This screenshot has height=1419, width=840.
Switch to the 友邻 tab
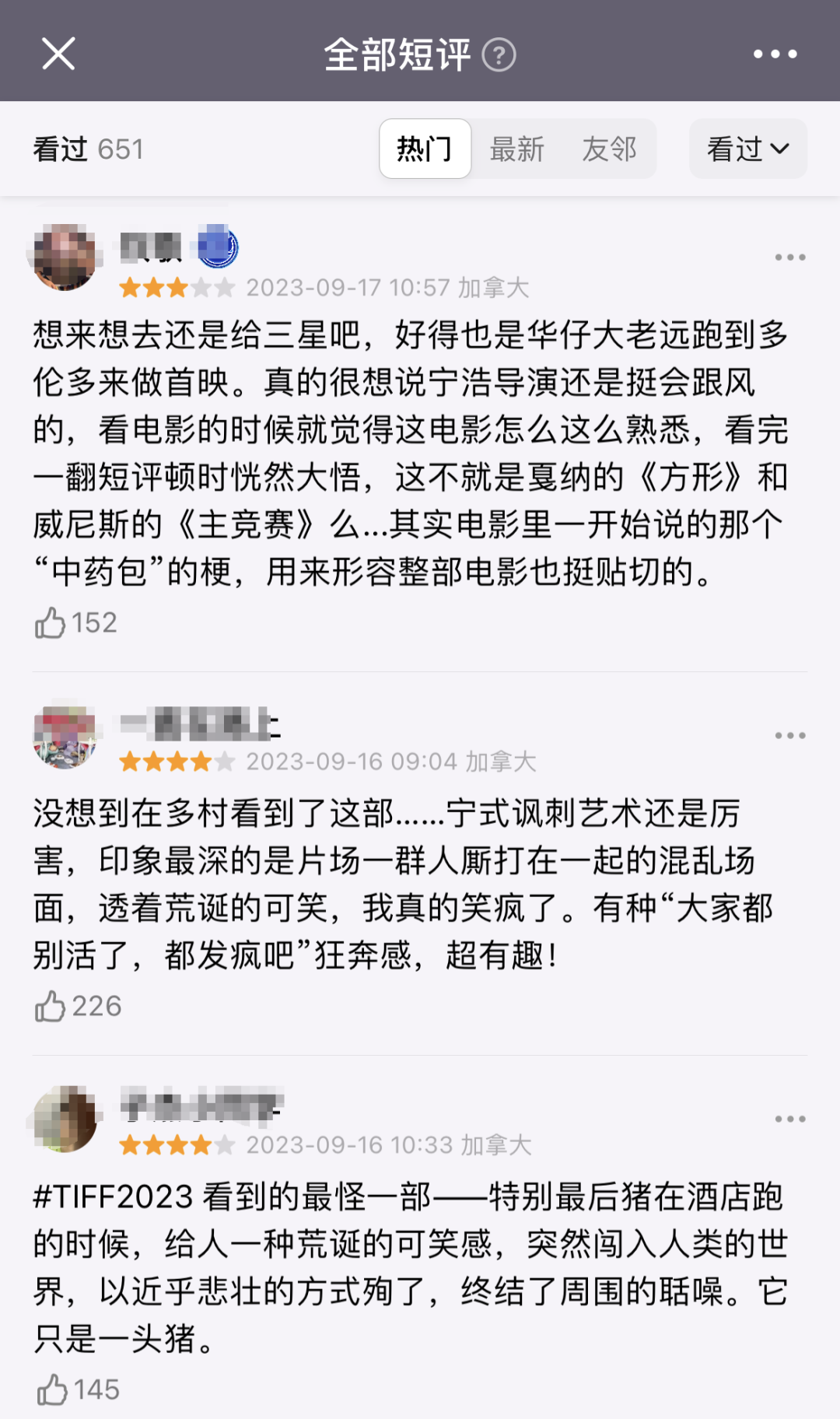[609, 149]
